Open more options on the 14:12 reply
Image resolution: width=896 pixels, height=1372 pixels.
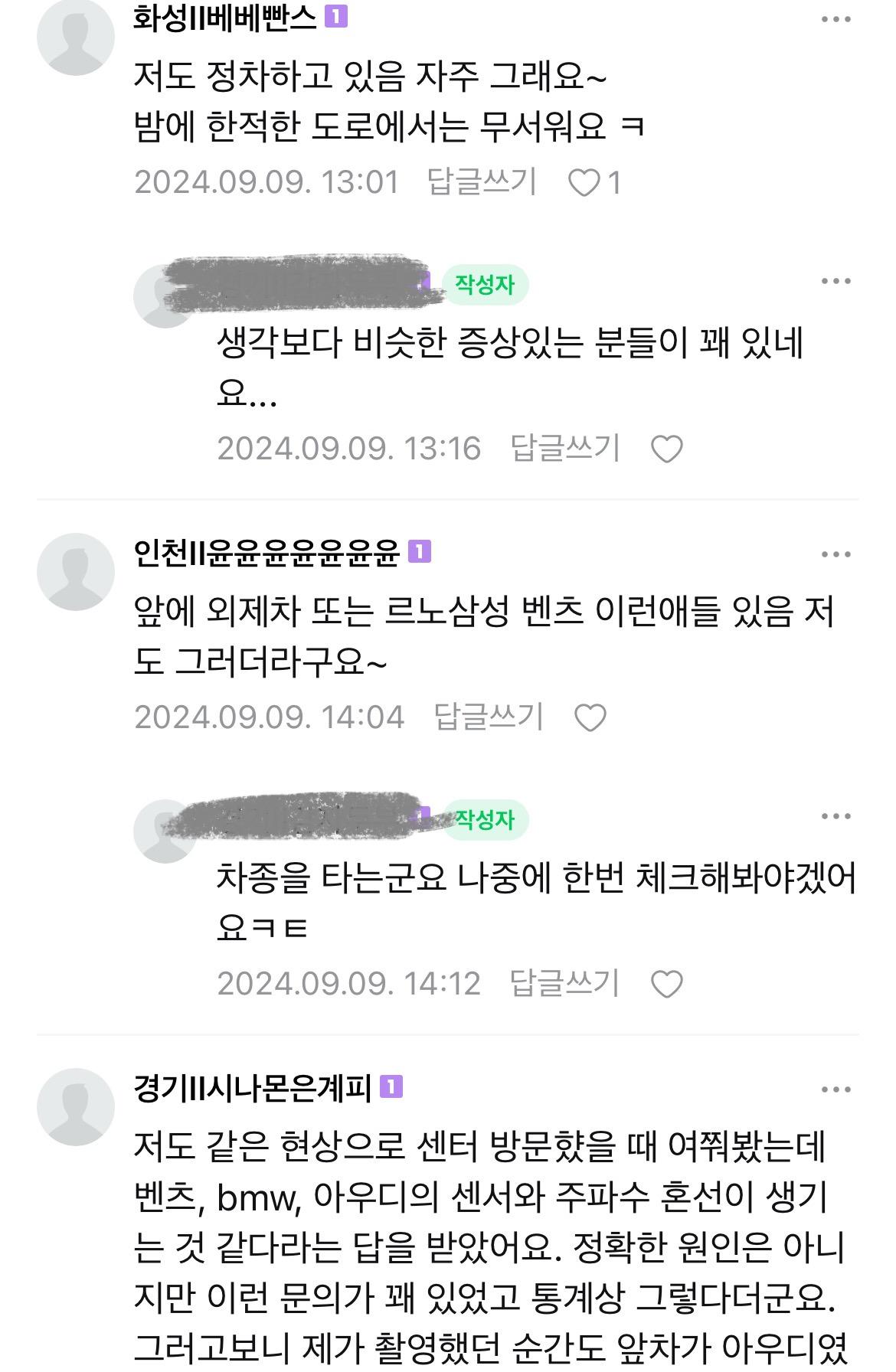836,817
